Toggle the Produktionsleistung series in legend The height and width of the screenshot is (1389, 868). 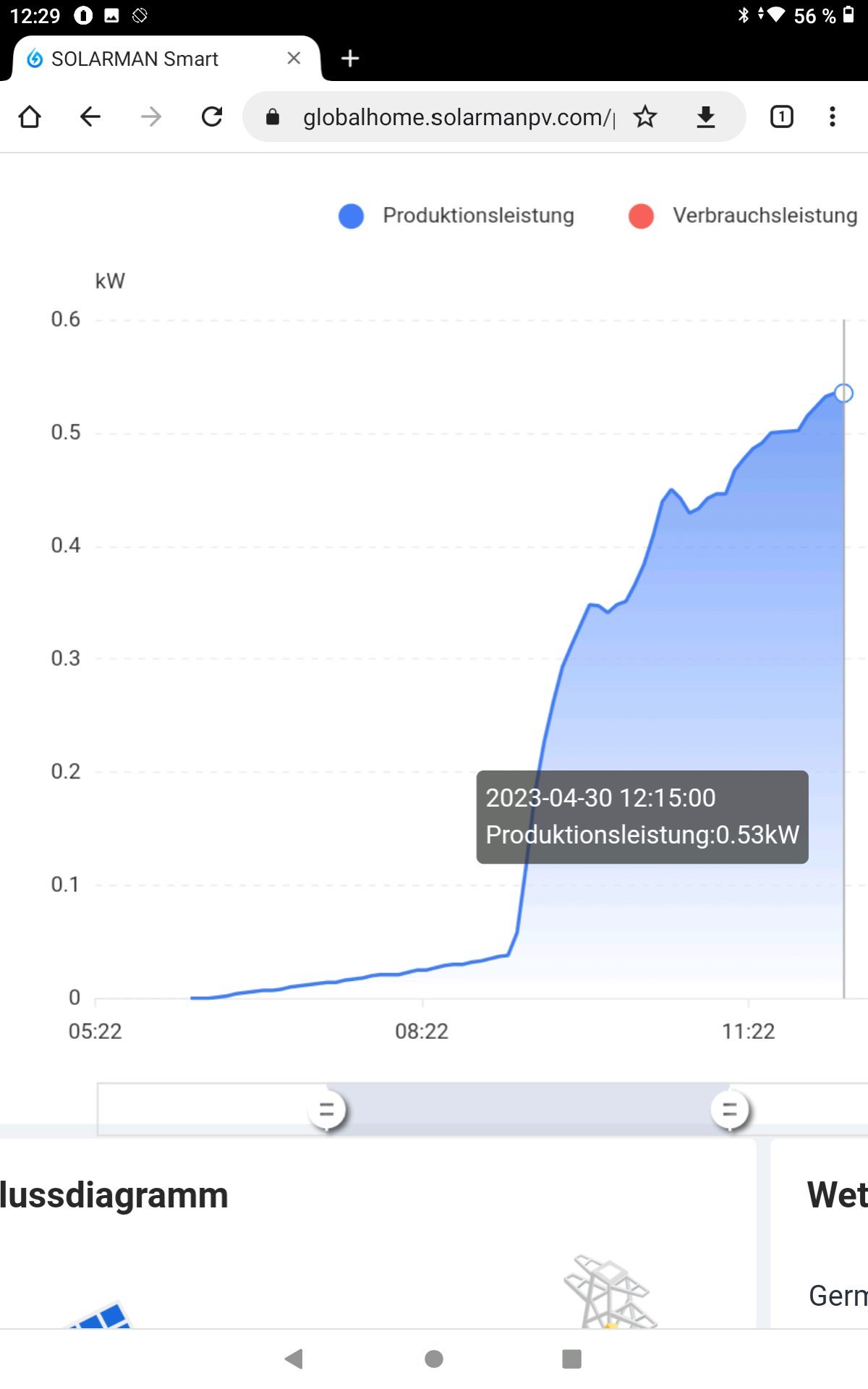click(456, 216)
